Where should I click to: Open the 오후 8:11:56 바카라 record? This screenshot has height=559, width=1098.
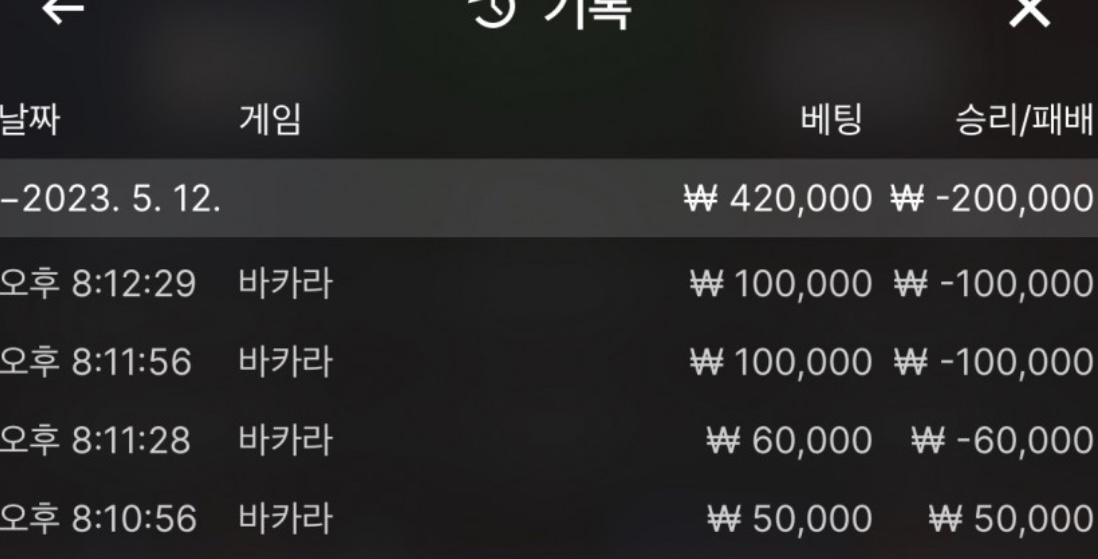point(548,361)
